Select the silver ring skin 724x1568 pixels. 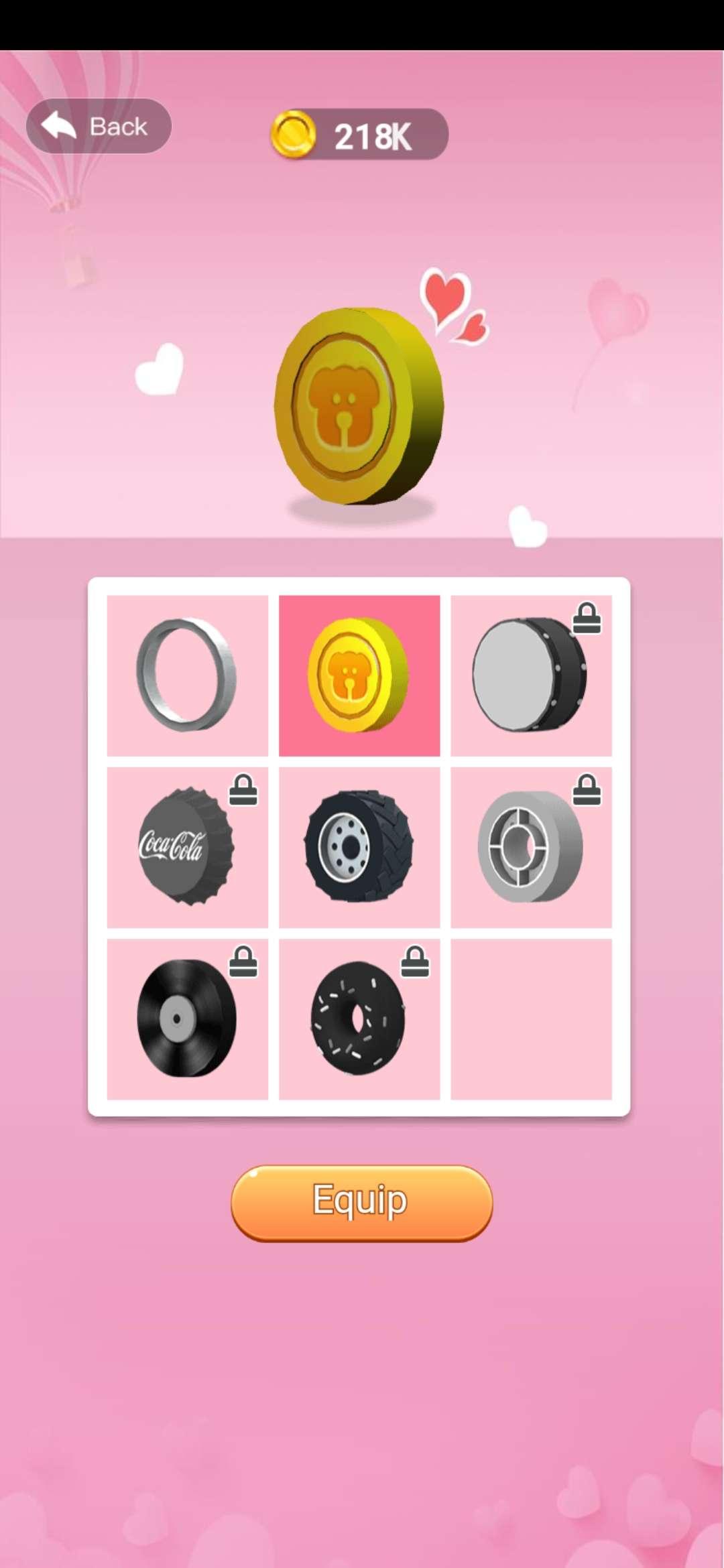[188, 675]
